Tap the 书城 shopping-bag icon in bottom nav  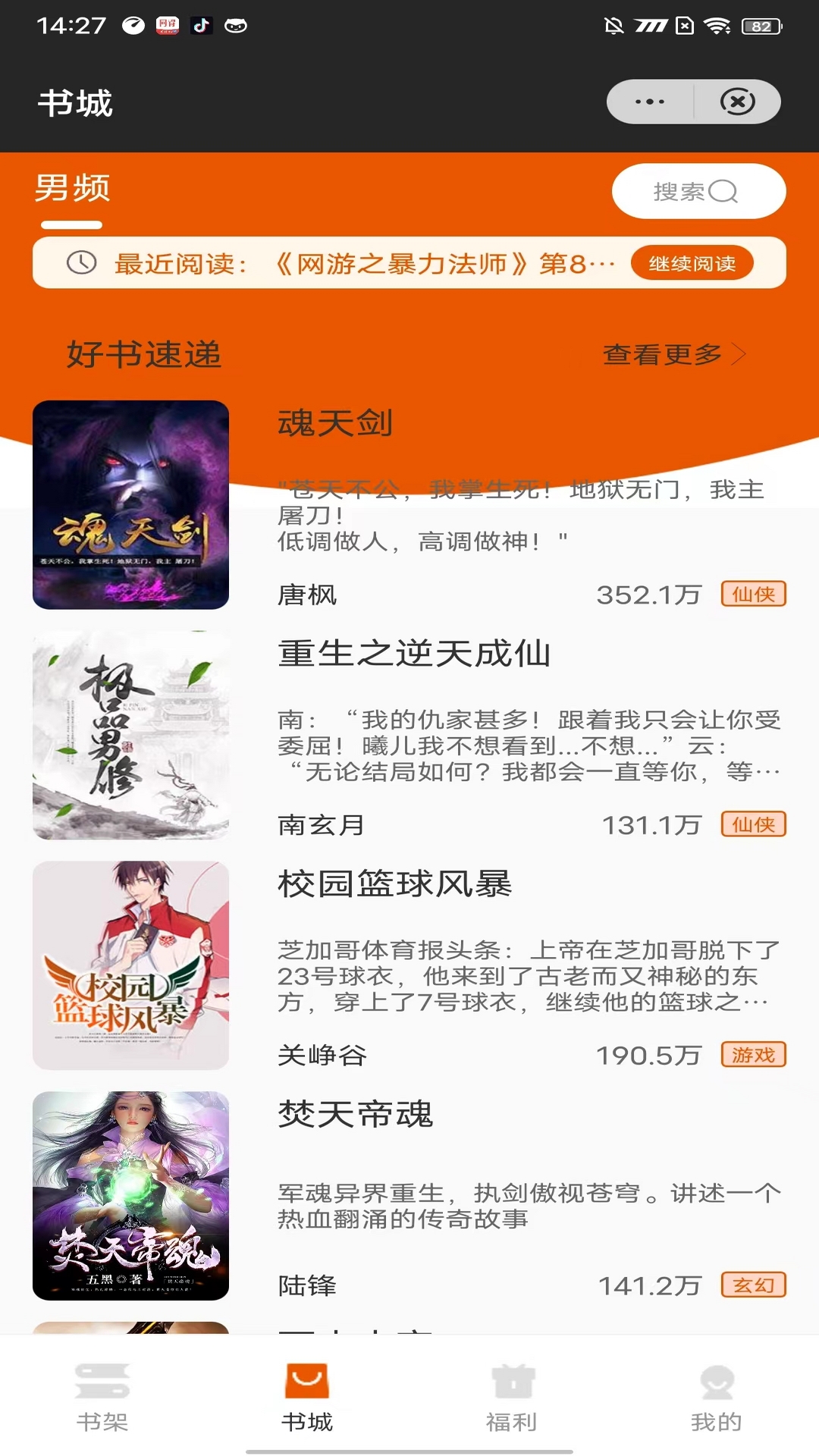click(307, 1382)
